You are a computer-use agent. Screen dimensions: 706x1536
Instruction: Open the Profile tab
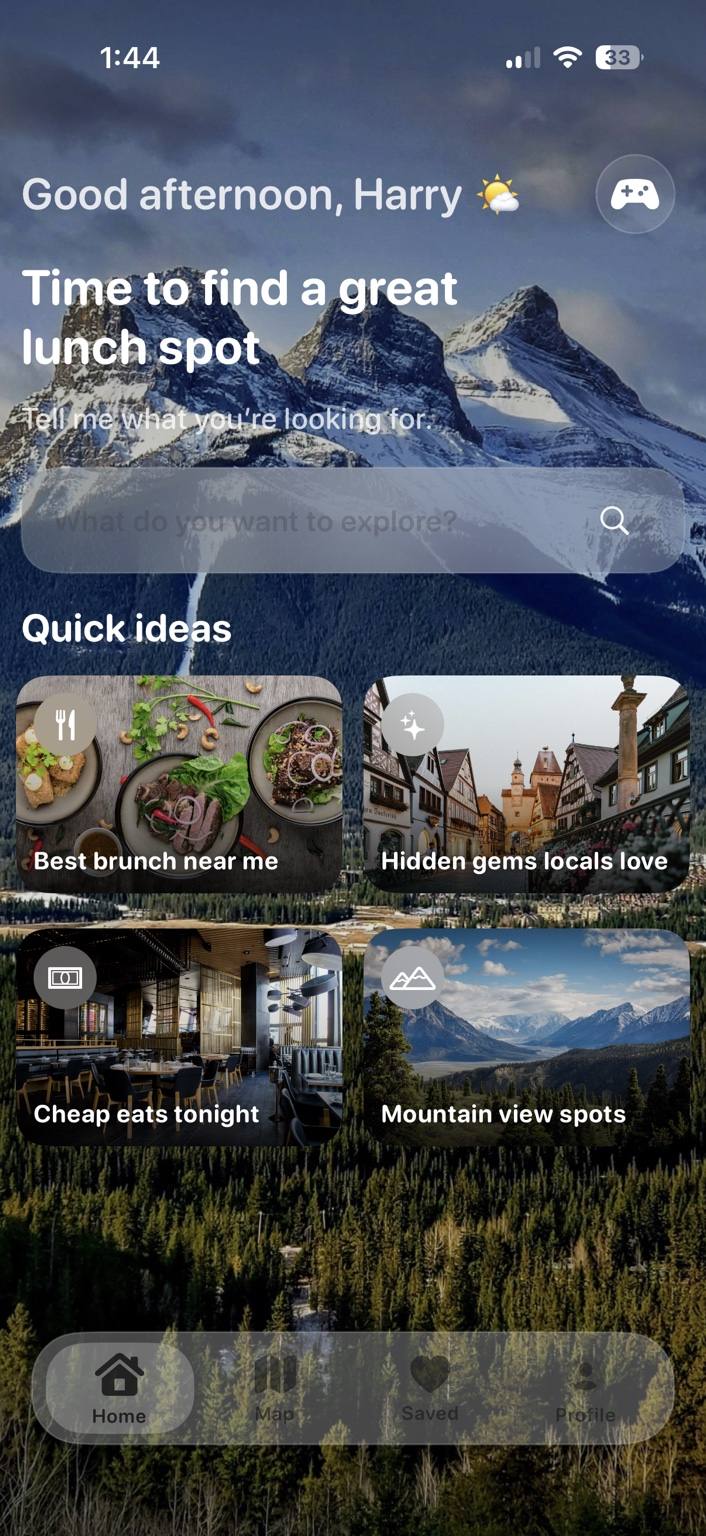click(585, 1388)
